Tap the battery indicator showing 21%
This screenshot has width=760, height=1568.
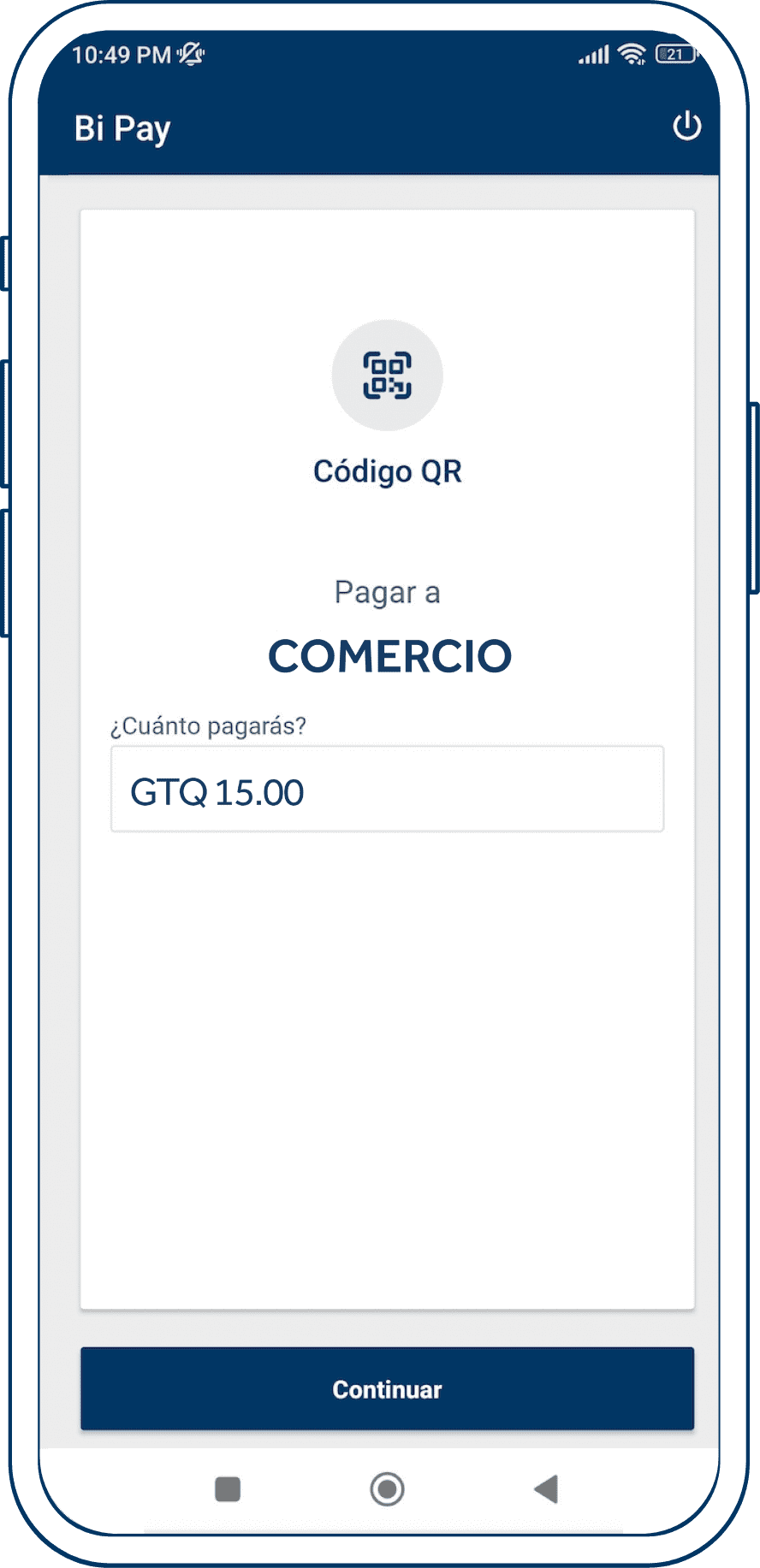pos(675,53)
